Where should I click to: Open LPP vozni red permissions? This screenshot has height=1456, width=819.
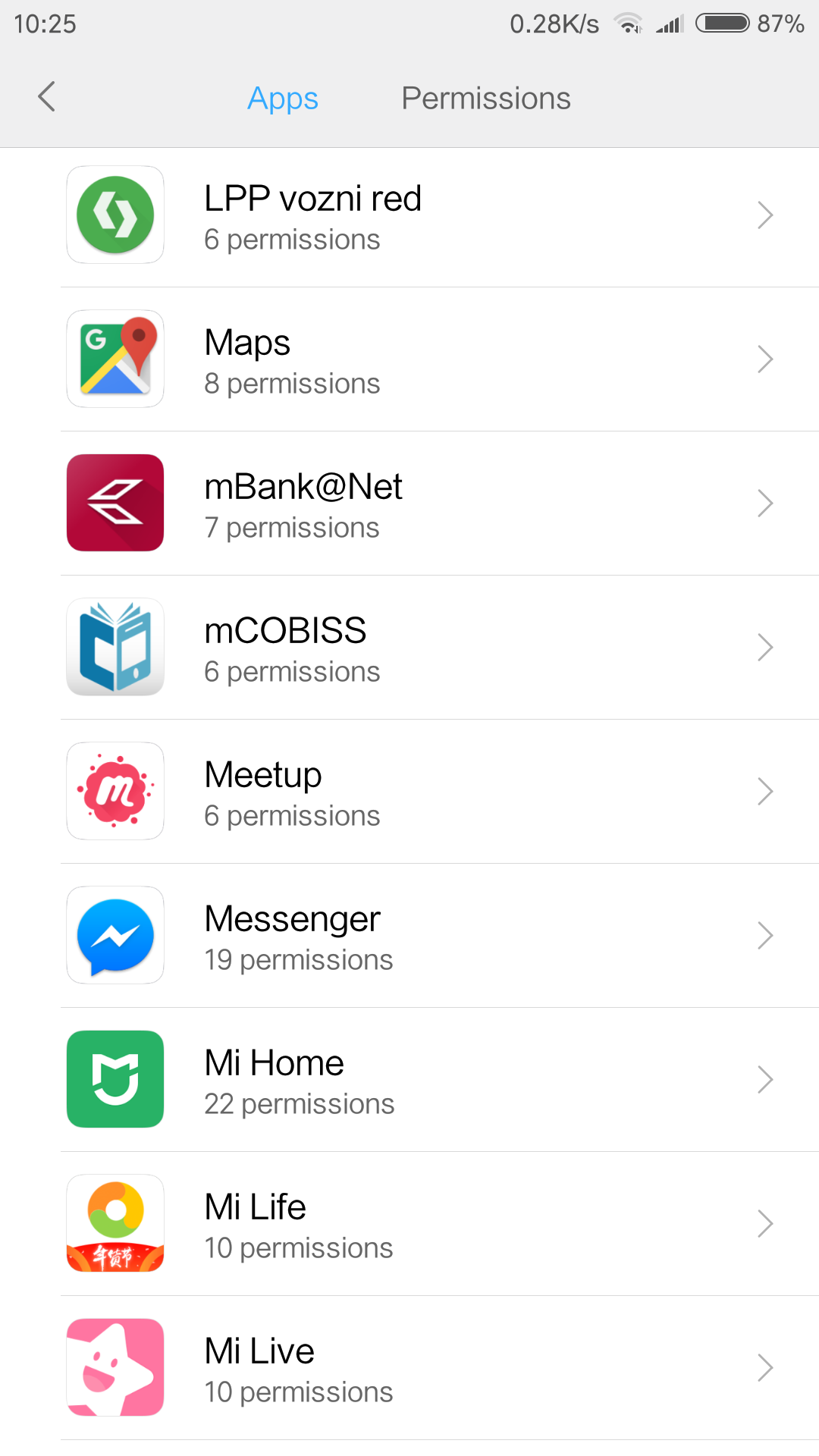(x=409, y=215)
